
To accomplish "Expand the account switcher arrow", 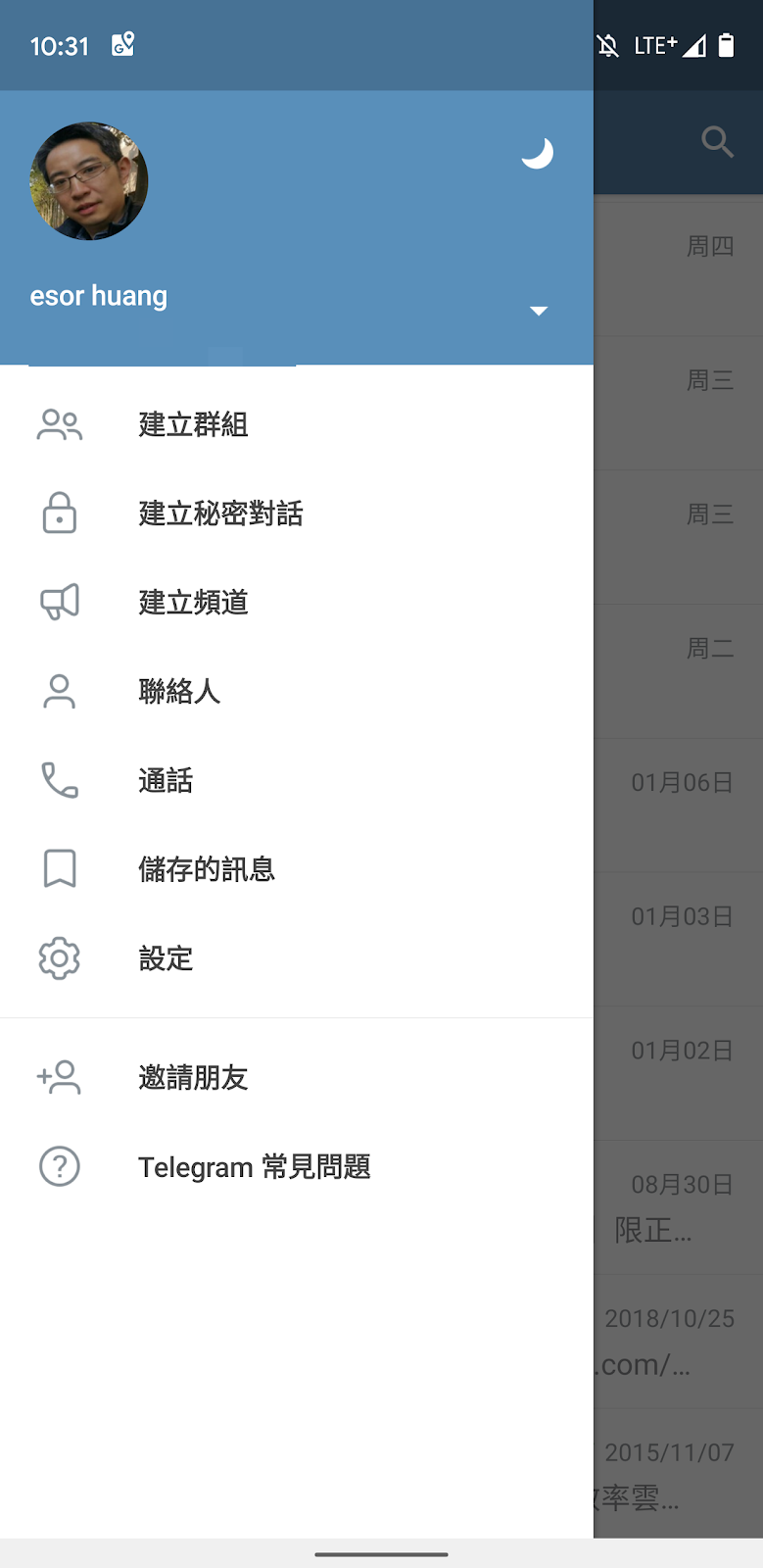I will click(538, 311).
